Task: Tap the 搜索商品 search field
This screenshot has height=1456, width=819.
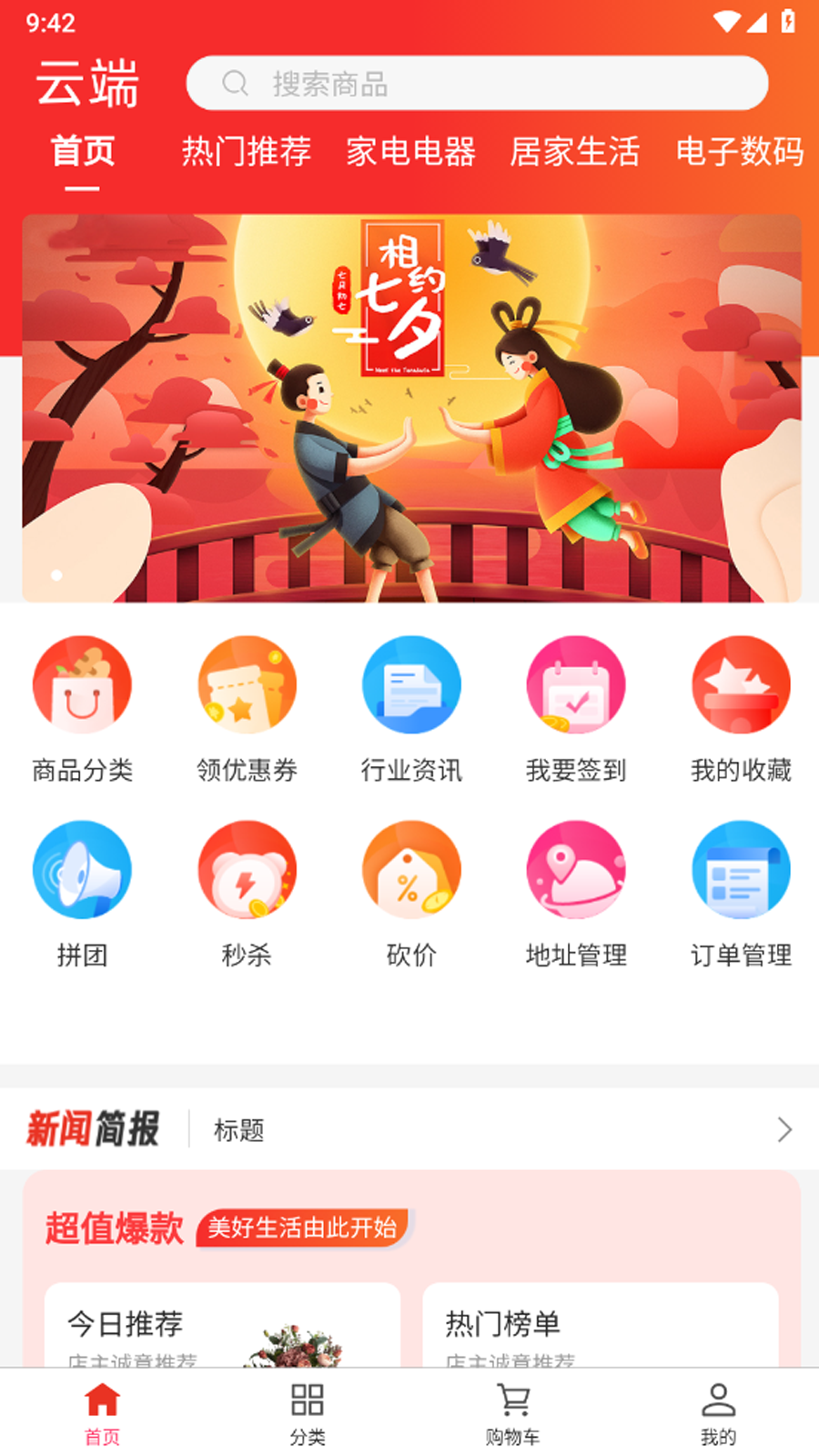Action: point(478,83)
